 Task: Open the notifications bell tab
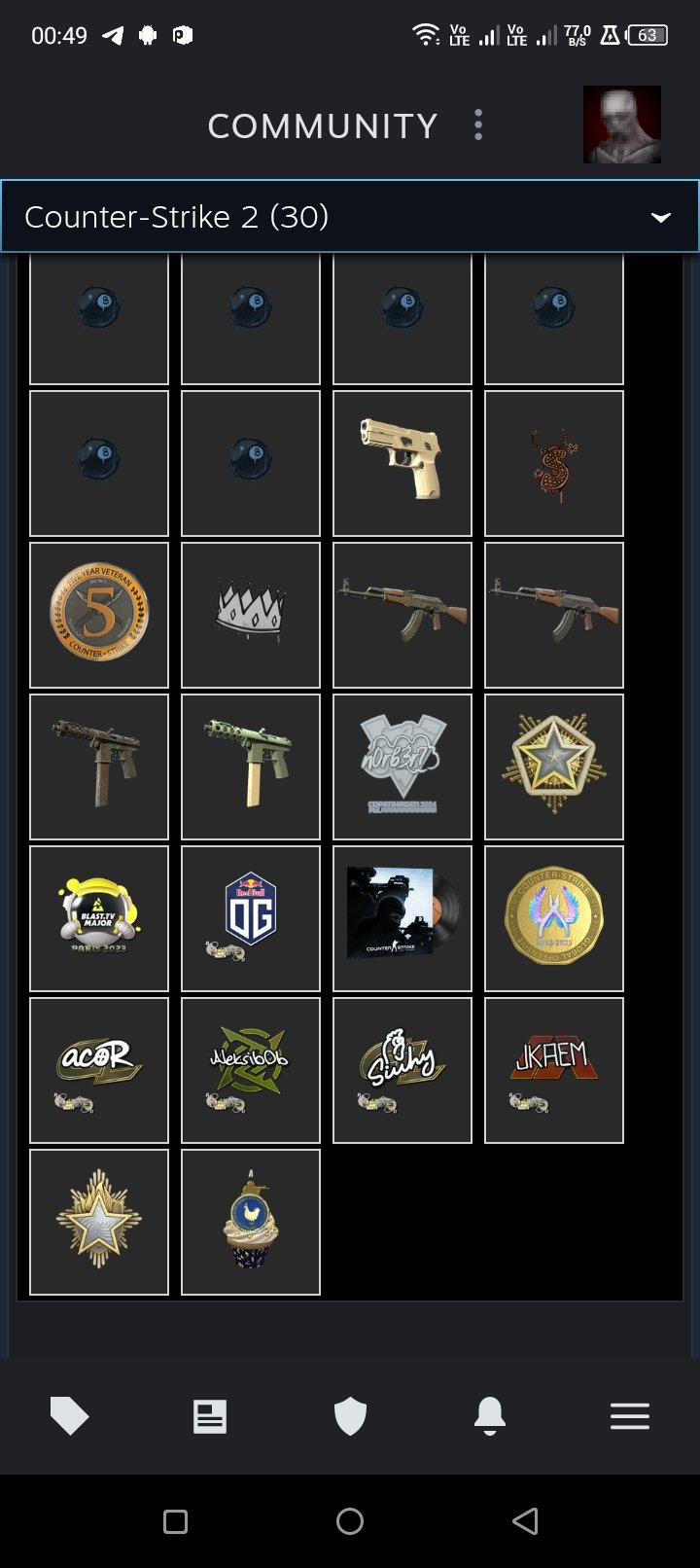coord(490,1416)
